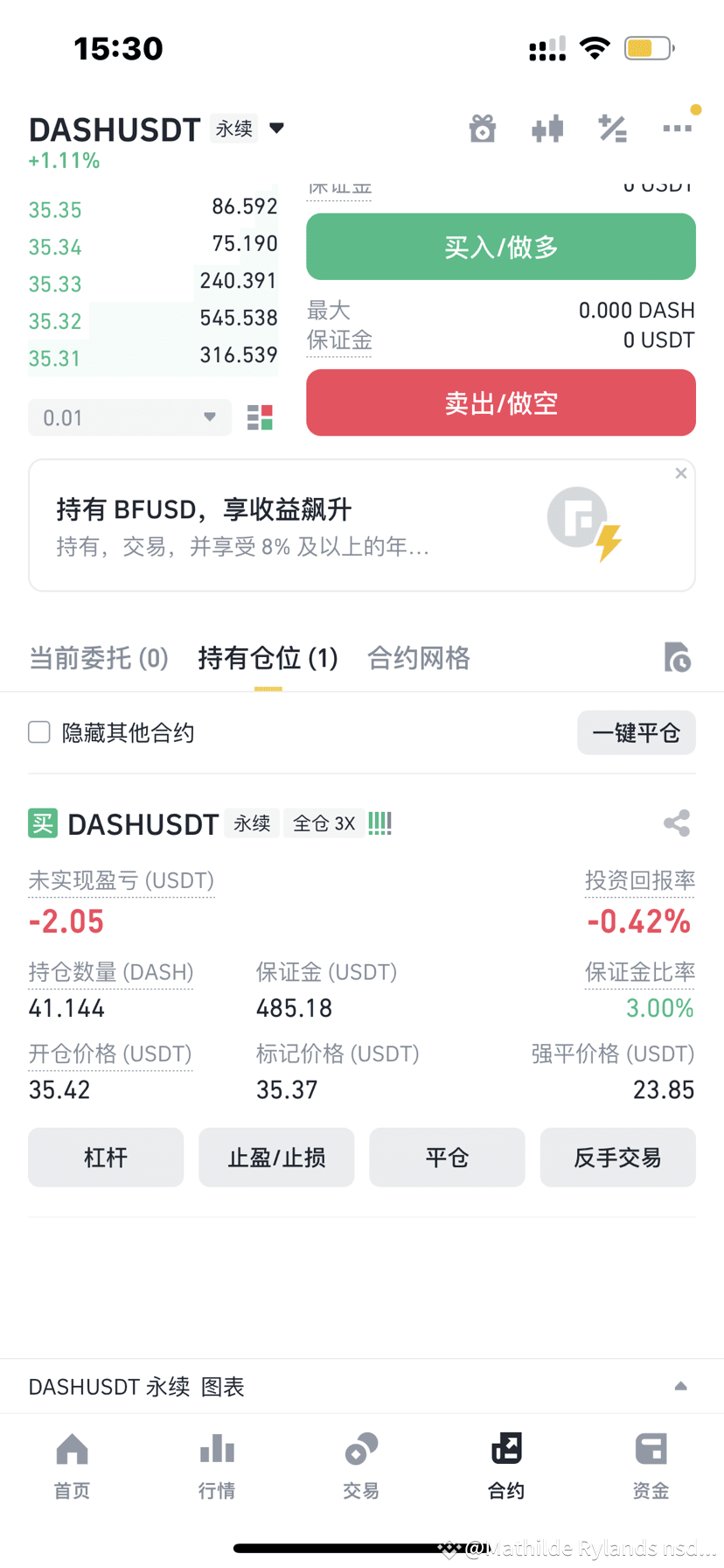Open the 0.01 price precision dropdown
Image resolution: width=724 pixels, height=1568 pixels.
click(129, 417)
